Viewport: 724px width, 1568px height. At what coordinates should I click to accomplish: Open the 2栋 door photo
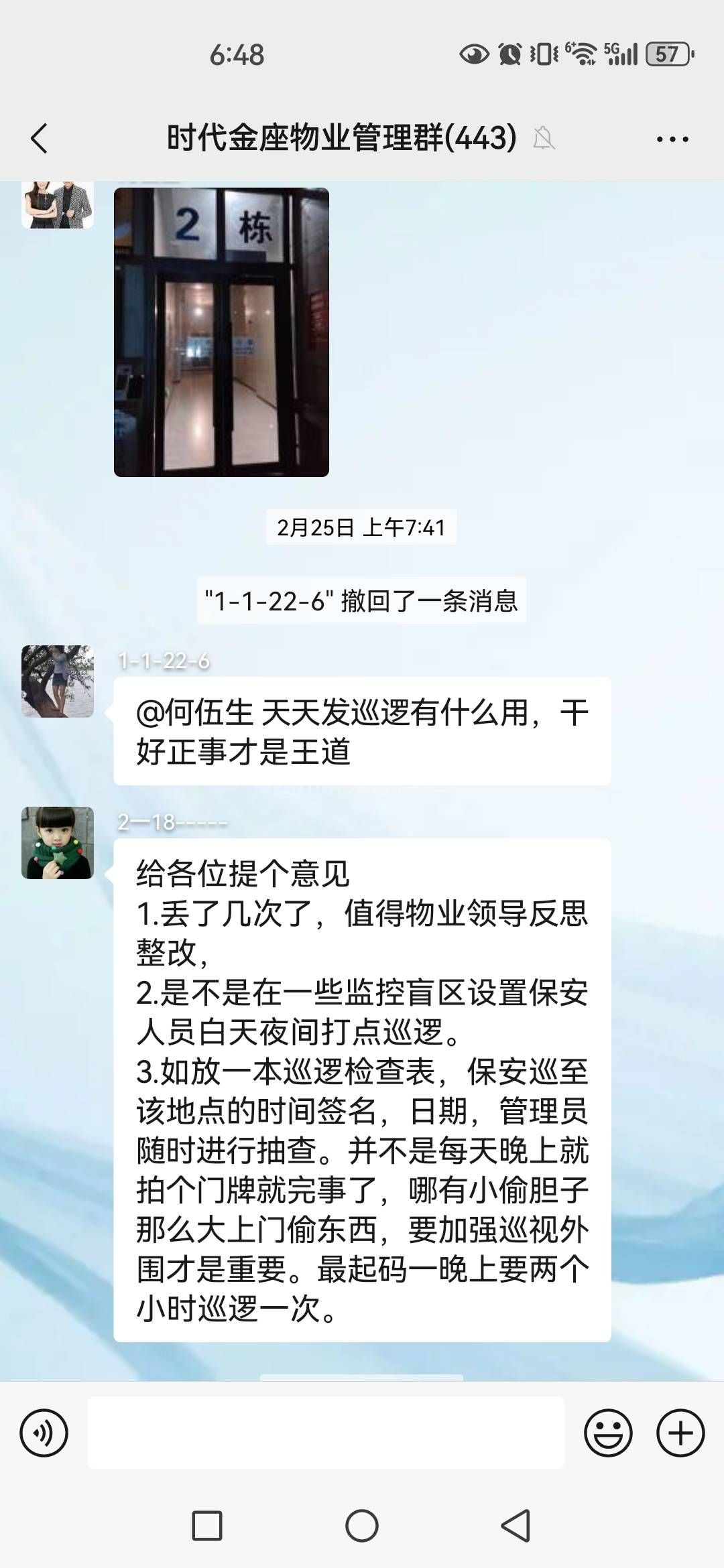pos(221,332)
